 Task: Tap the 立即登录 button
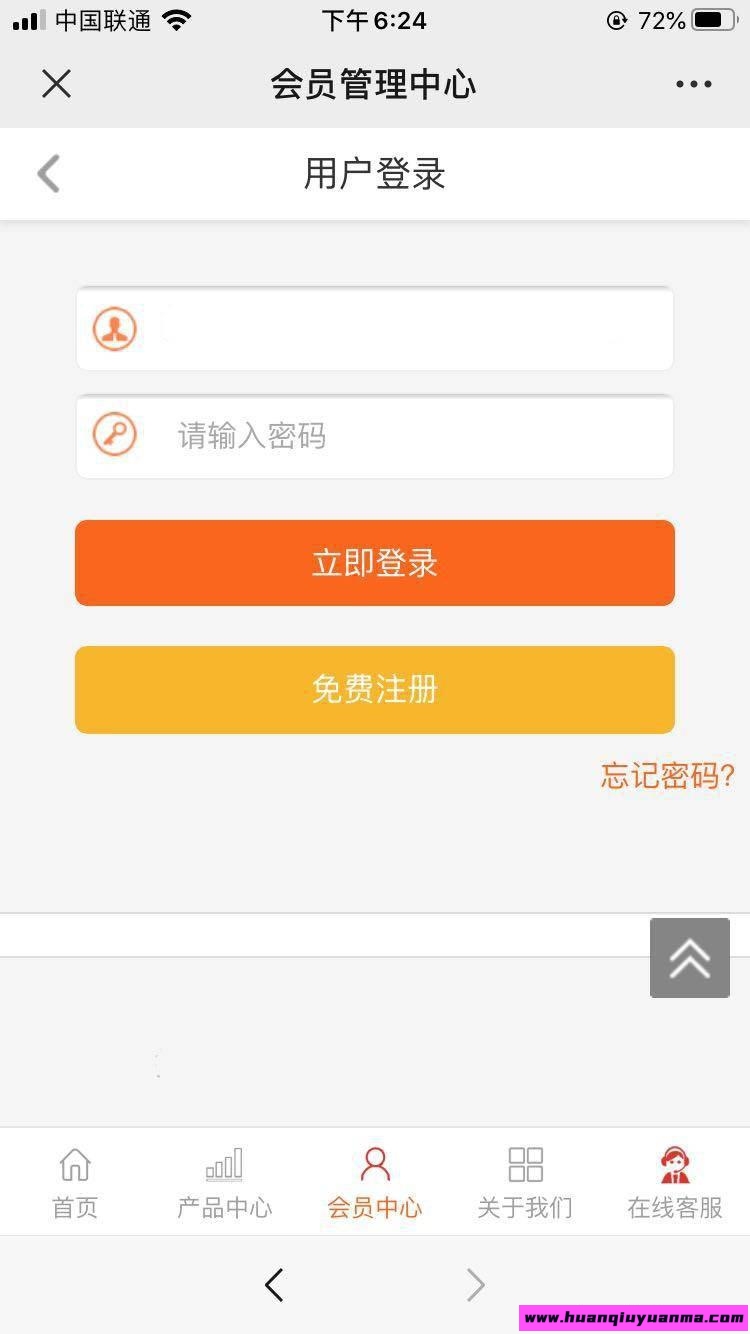click(x=375, y=563)
